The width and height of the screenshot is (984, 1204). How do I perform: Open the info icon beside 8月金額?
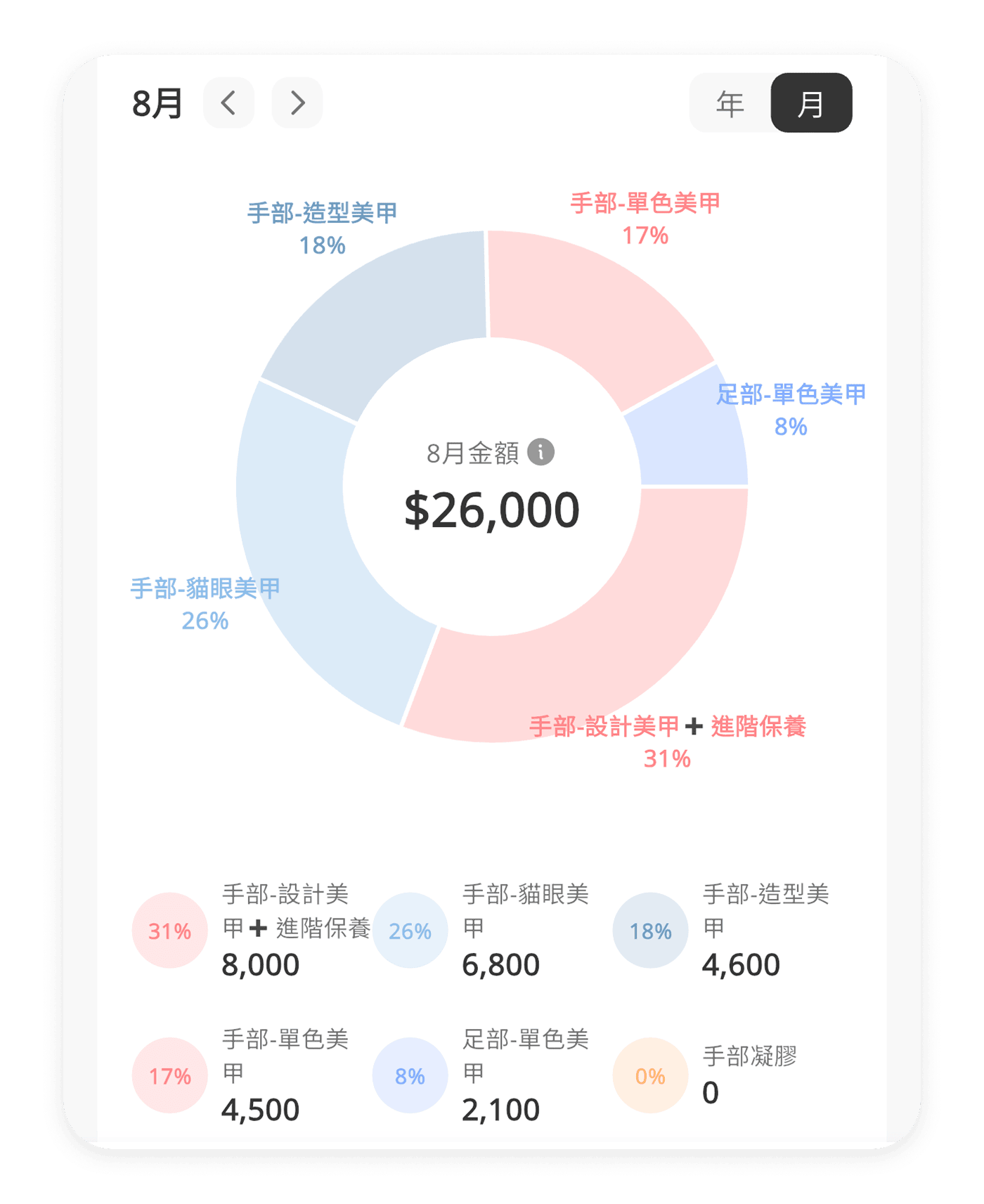pyautogui.click(x=540, y=452)
